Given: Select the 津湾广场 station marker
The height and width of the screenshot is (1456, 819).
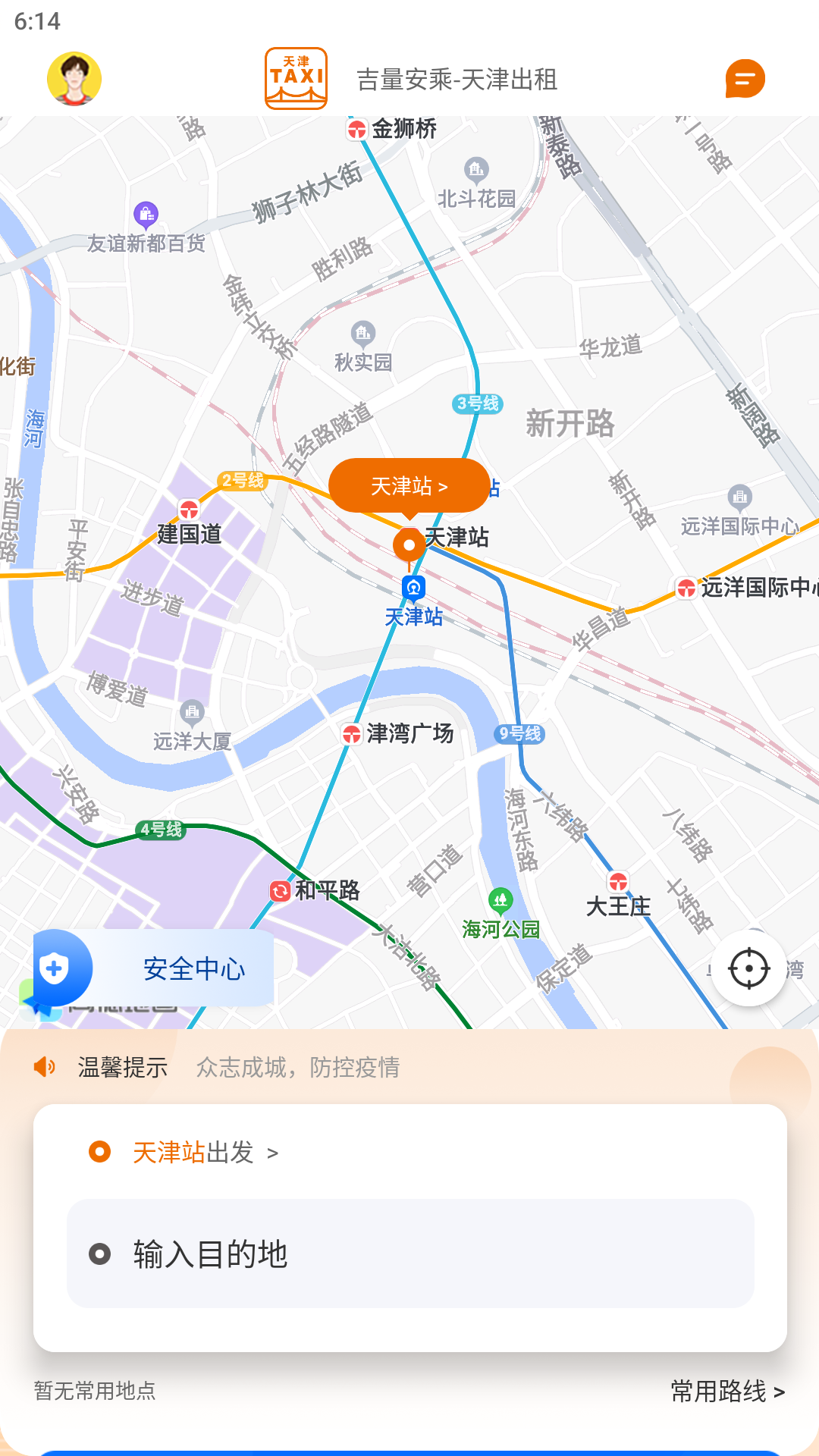Looking at the screenshot, I should [353, 734].
